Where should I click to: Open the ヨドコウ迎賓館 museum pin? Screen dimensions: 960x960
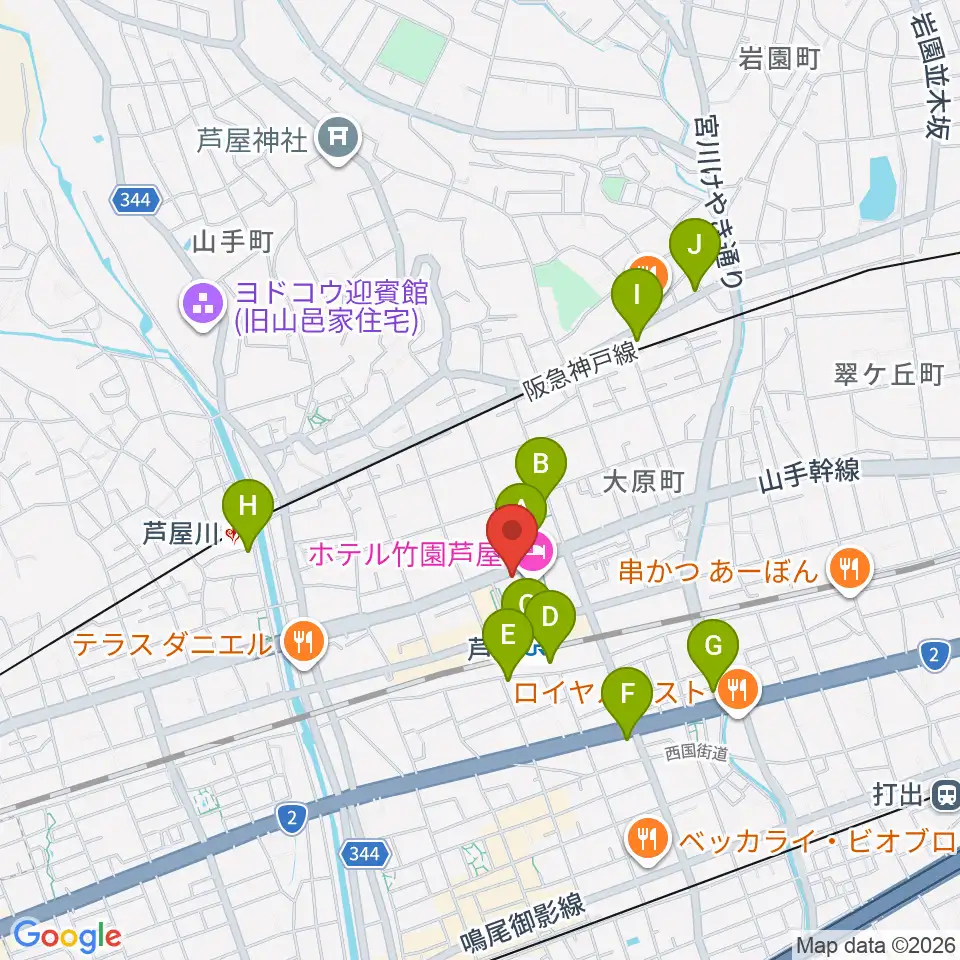[x=203, y=306]
